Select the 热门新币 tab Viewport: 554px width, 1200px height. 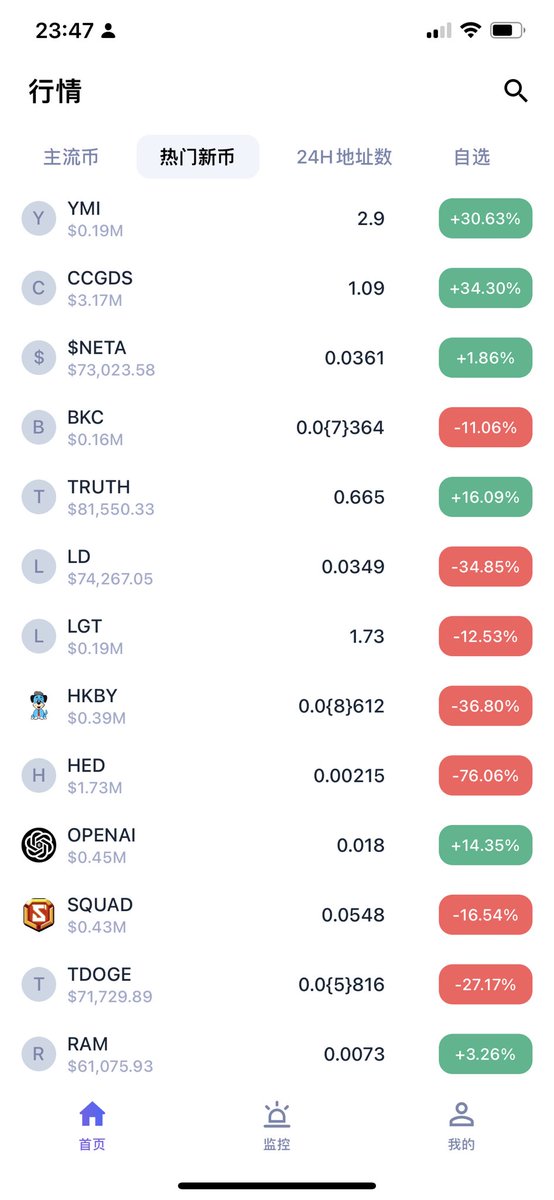pos(198,157)
